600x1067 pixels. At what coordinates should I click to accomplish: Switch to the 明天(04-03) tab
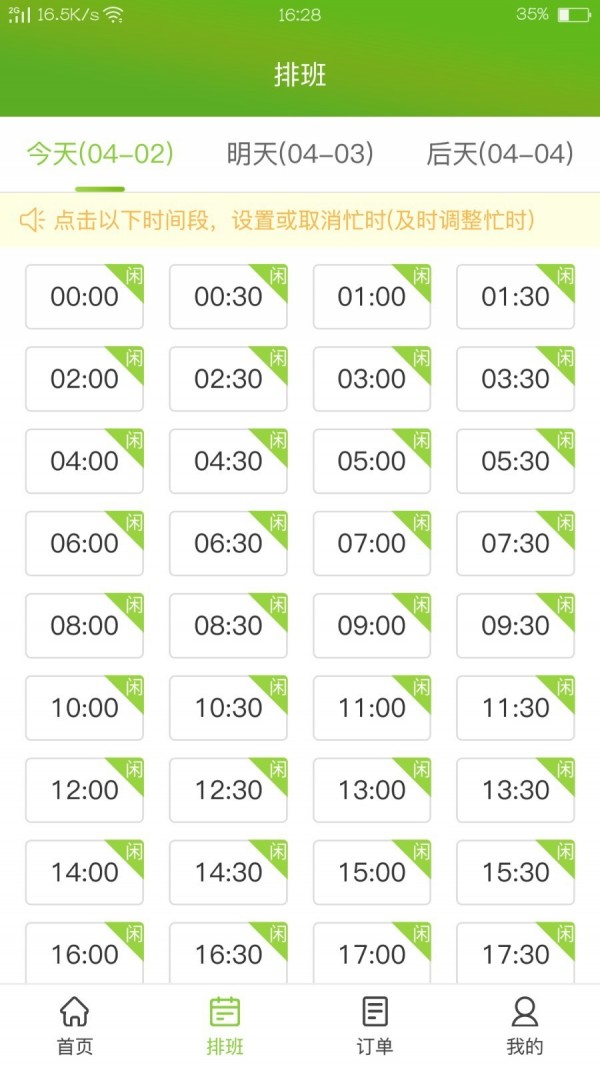300,154
